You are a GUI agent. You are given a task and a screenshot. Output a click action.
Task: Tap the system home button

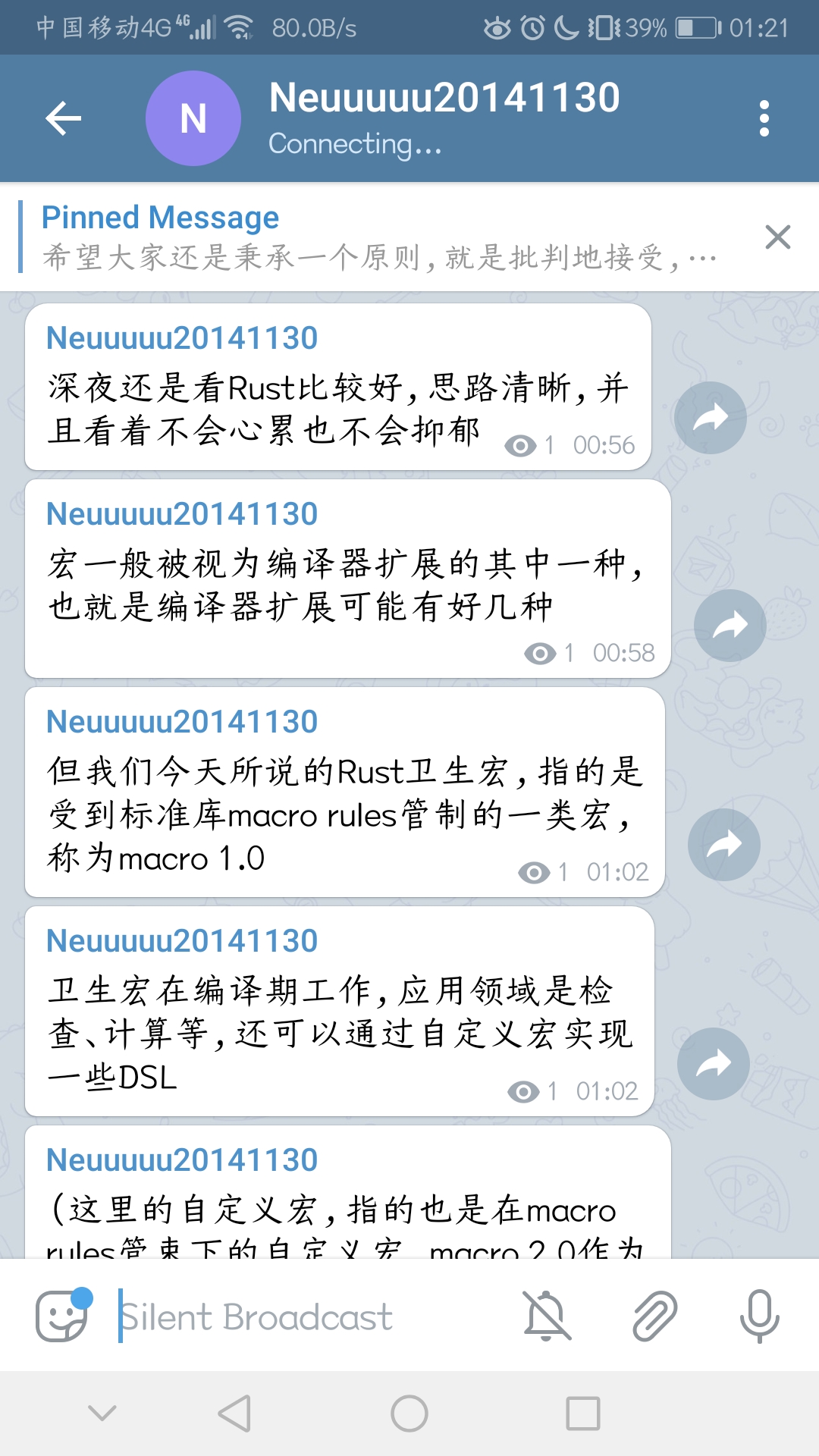409,1414
